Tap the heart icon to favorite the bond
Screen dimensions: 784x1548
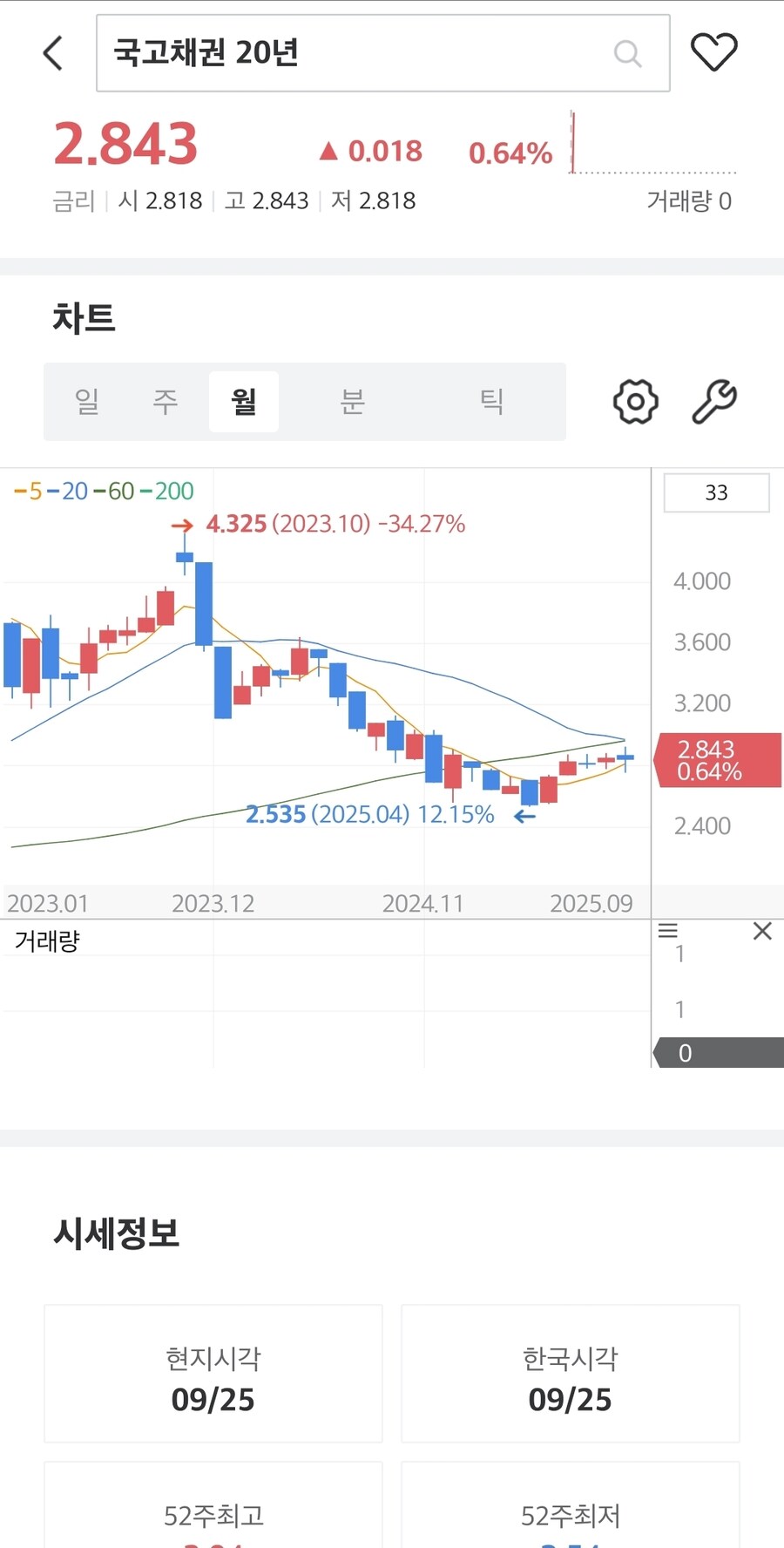pos(714,51)
